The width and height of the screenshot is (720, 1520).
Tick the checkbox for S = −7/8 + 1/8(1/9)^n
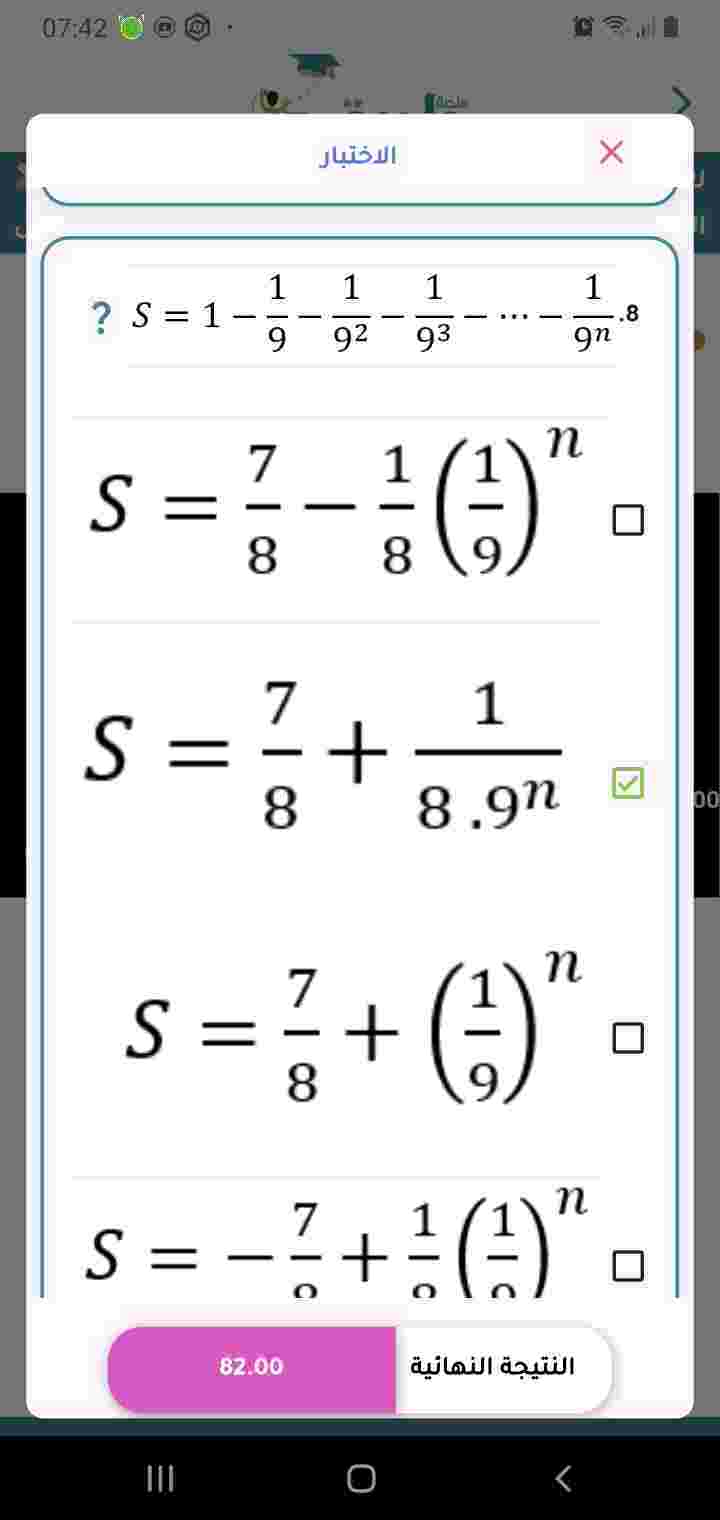[x=628, y=1266]
